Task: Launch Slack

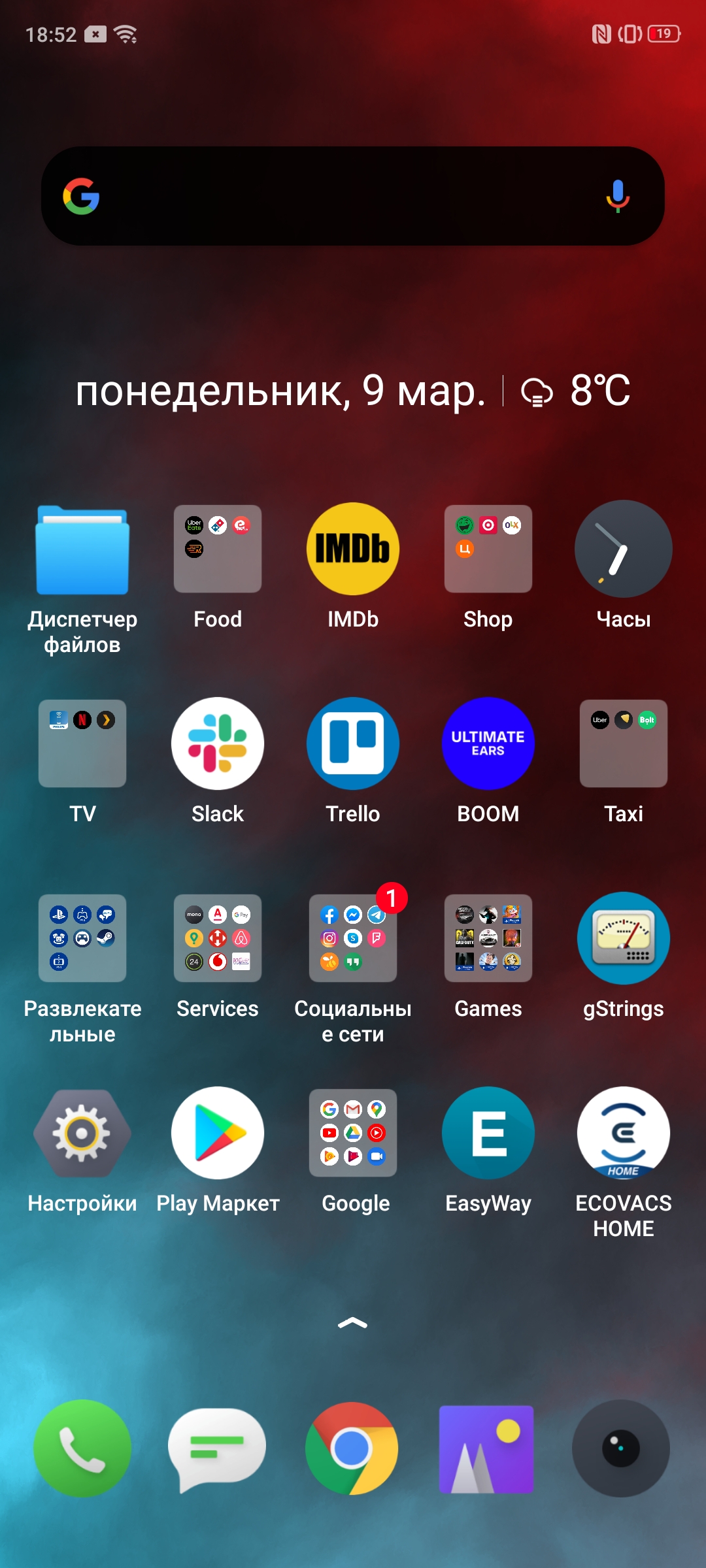Action: (218, 743)
